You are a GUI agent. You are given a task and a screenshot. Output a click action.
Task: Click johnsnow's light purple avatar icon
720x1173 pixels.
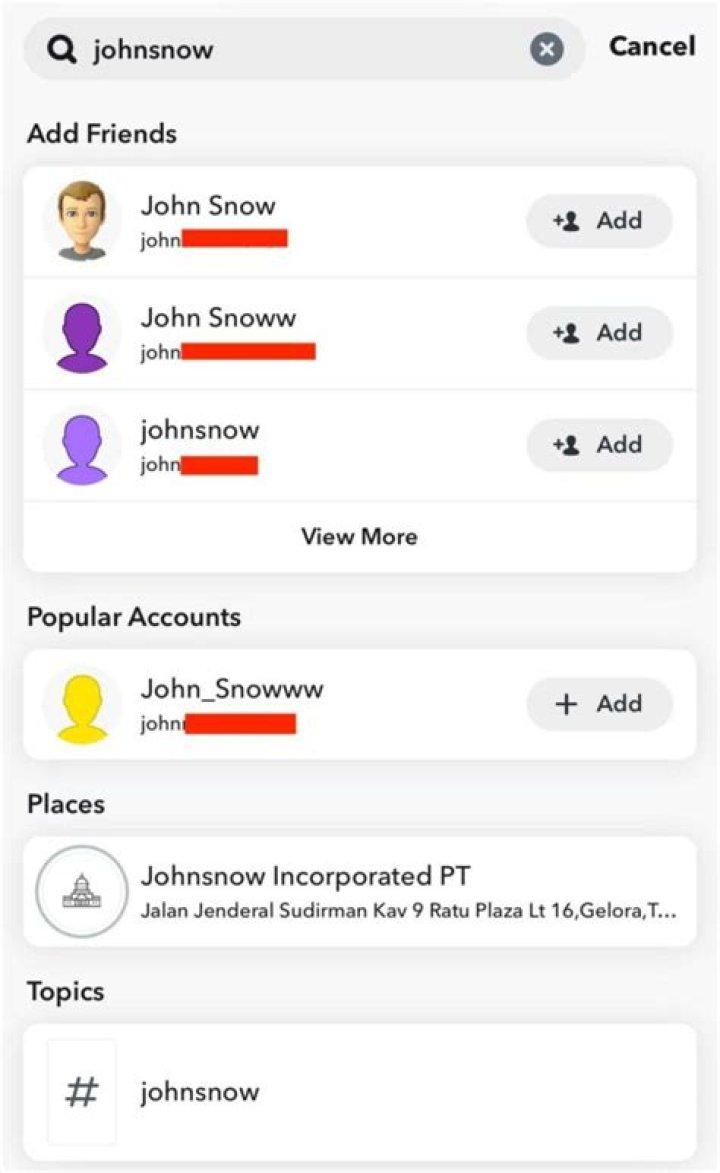click(82, 444)
